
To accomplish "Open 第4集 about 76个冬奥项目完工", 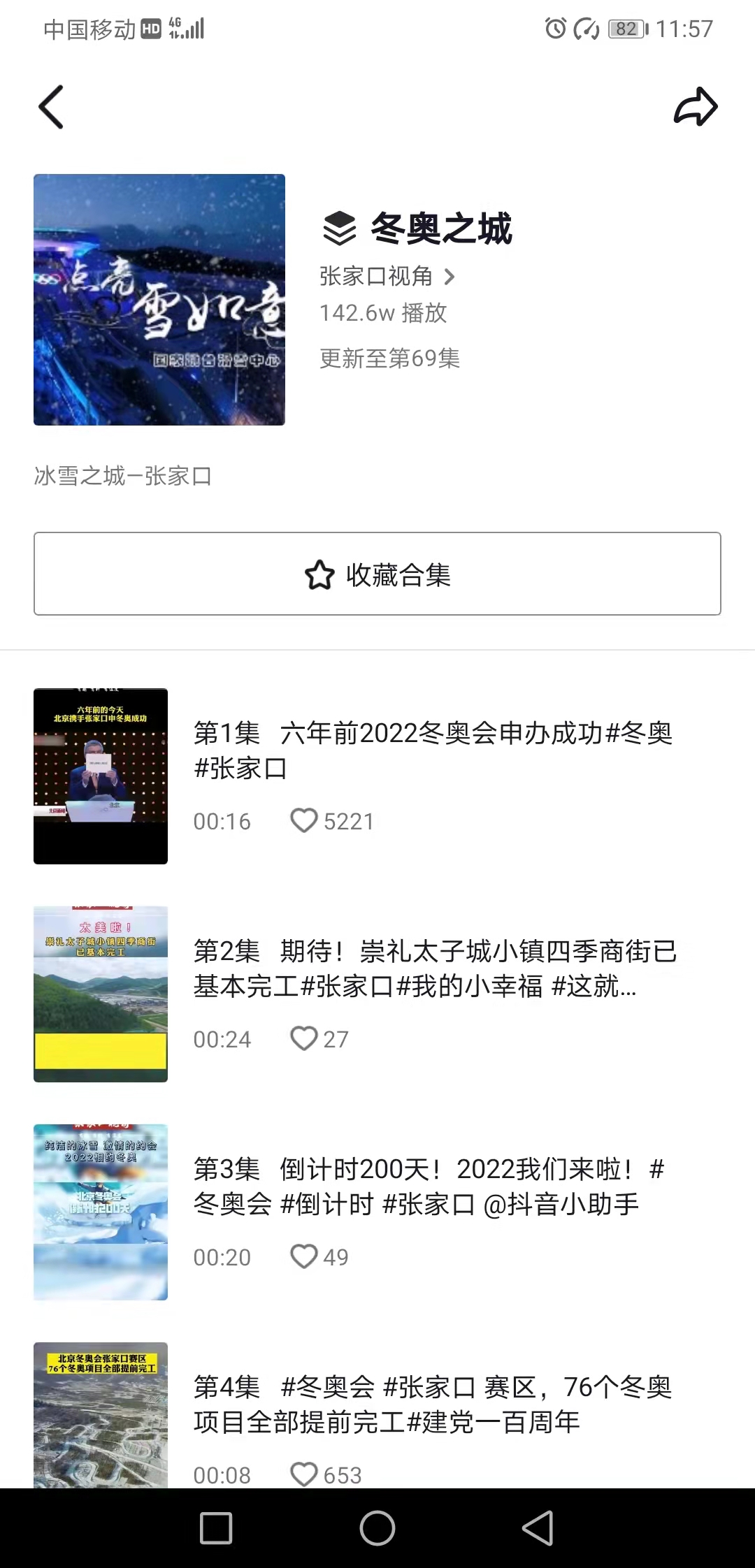I will coord(432,1404).
